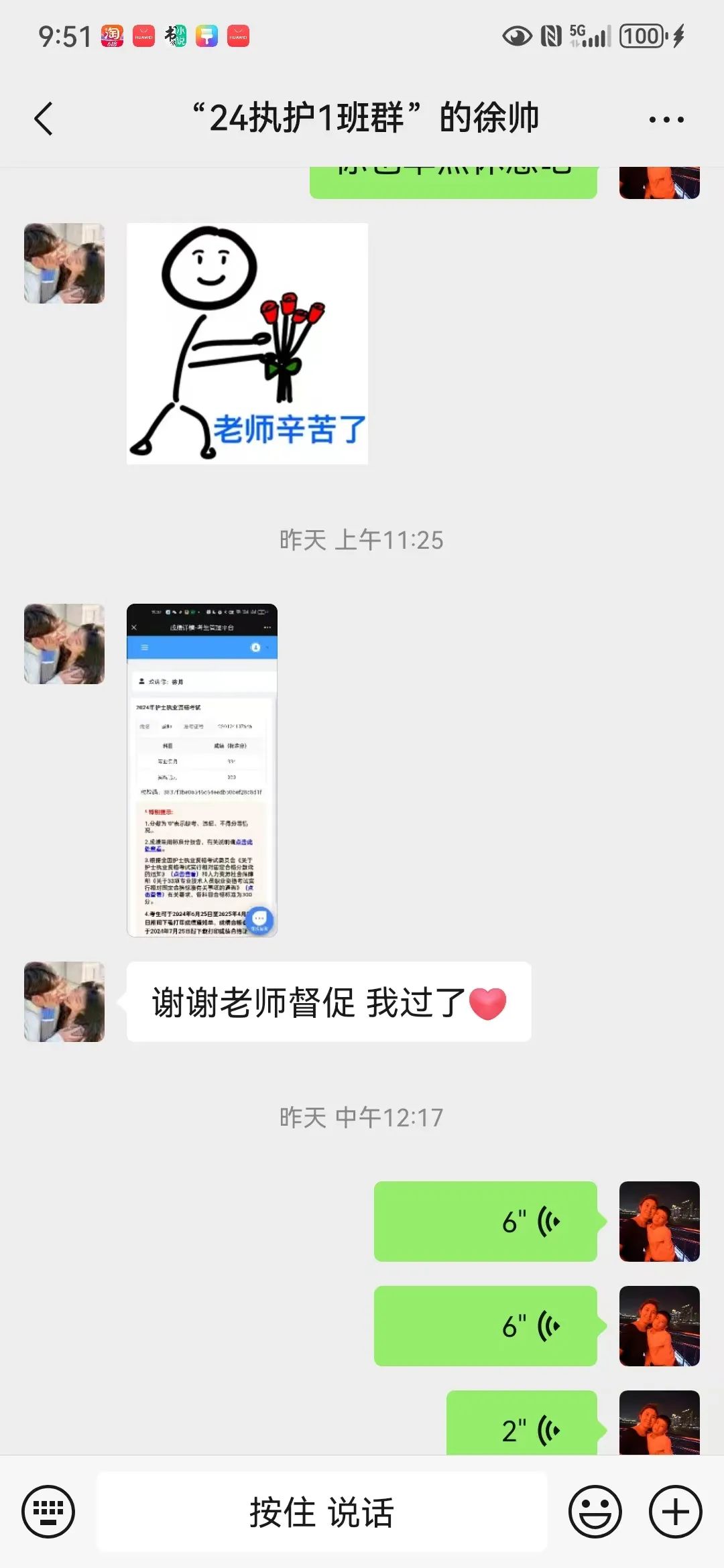Open the chat info three-dot menu
724x1568 pixels.
[x=666, y=120]
